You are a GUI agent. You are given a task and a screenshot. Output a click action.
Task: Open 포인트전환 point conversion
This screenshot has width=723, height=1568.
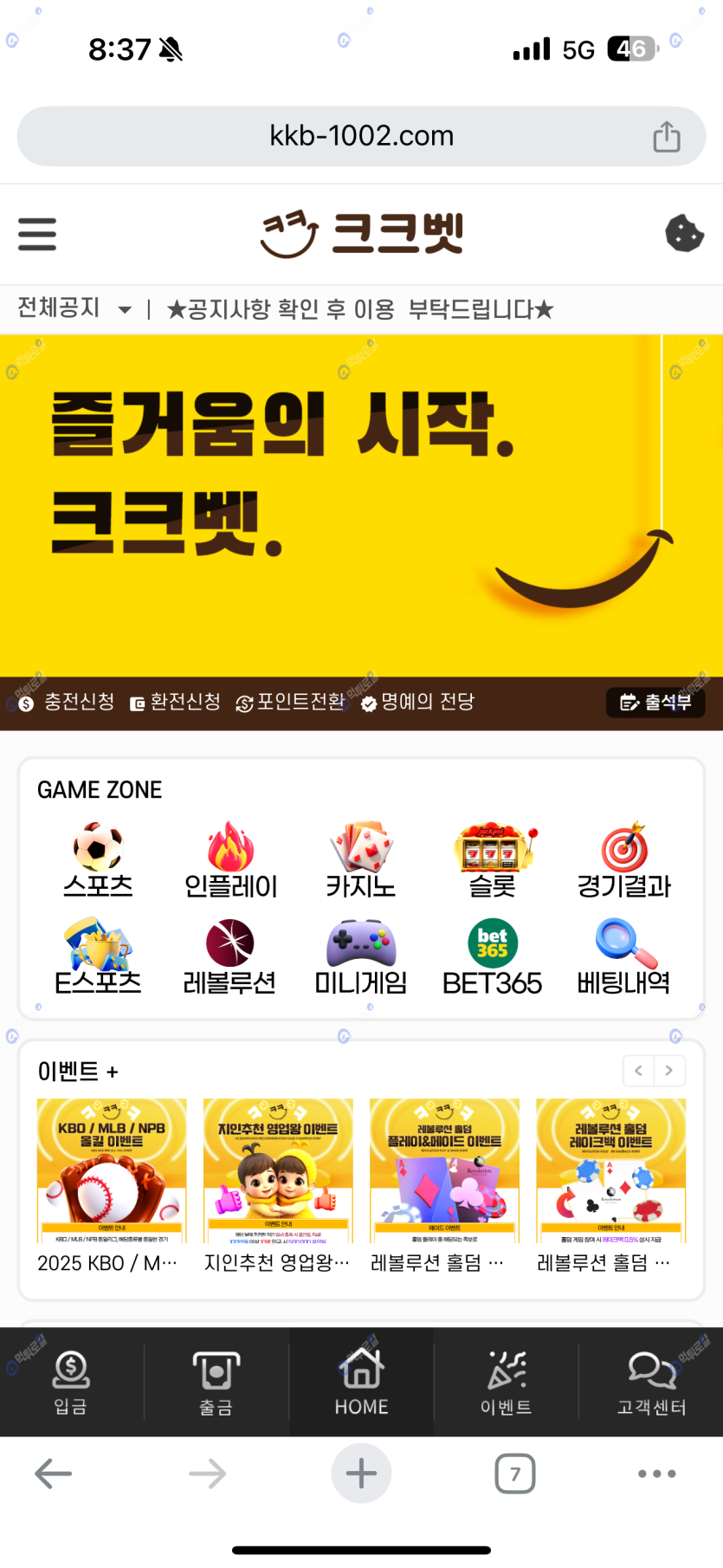[291, 703]
